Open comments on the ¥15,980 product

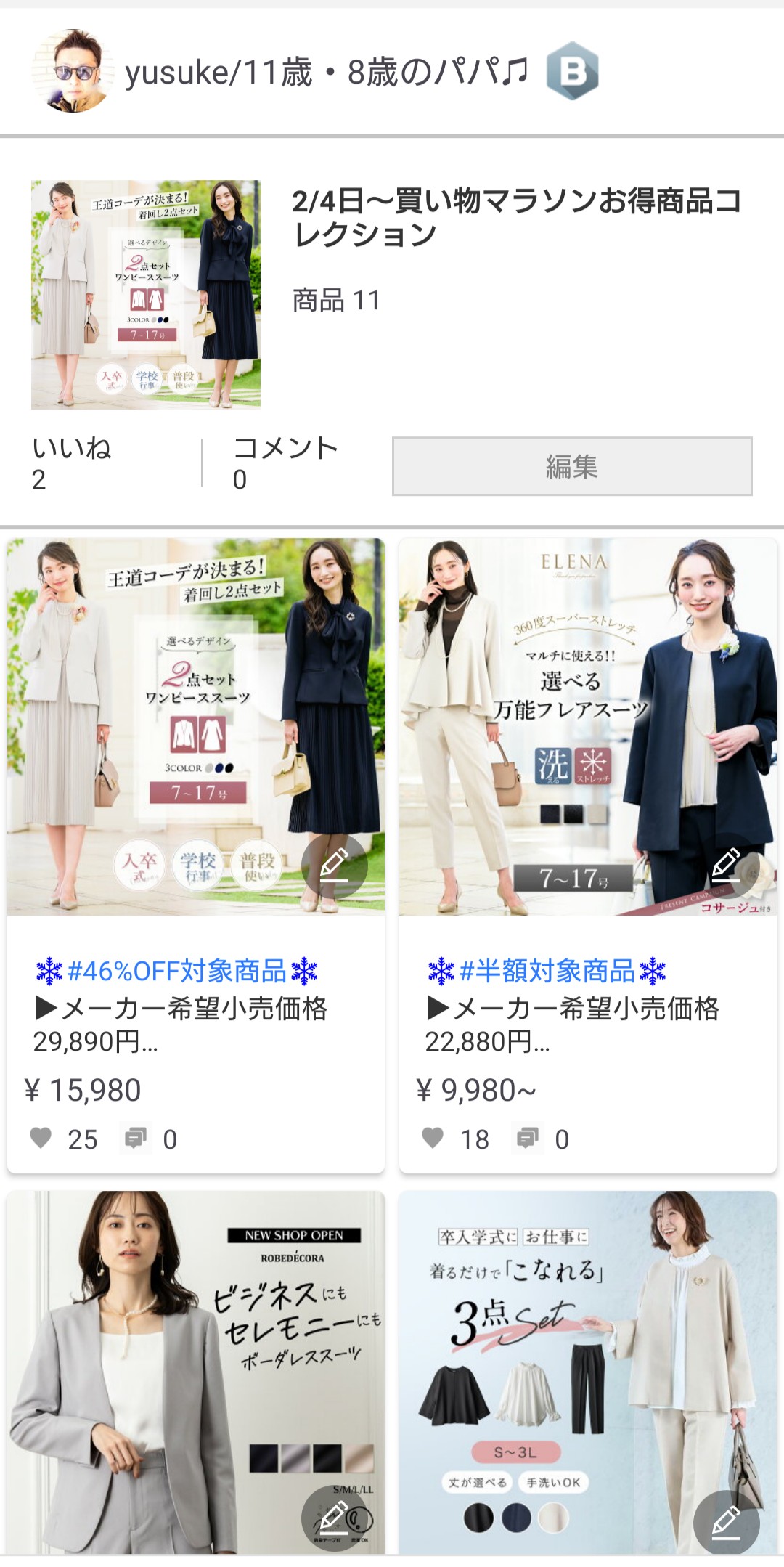(136, 1139)
